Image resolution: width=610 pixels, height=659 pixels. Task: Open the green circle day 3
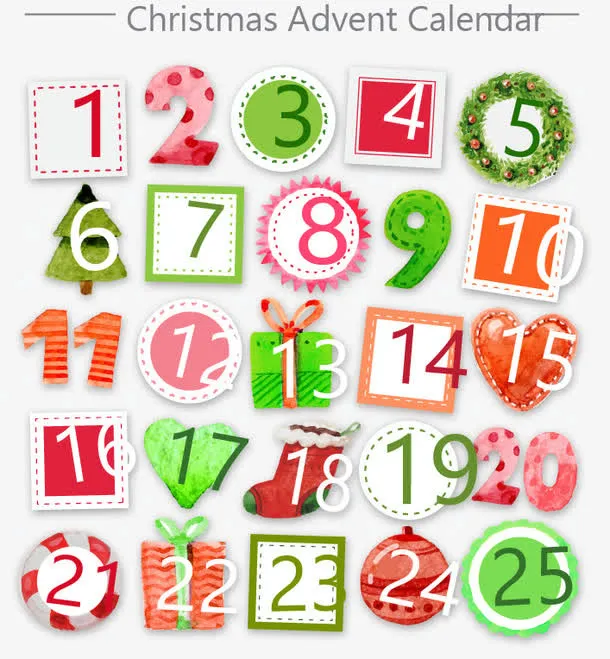point(283,119)
